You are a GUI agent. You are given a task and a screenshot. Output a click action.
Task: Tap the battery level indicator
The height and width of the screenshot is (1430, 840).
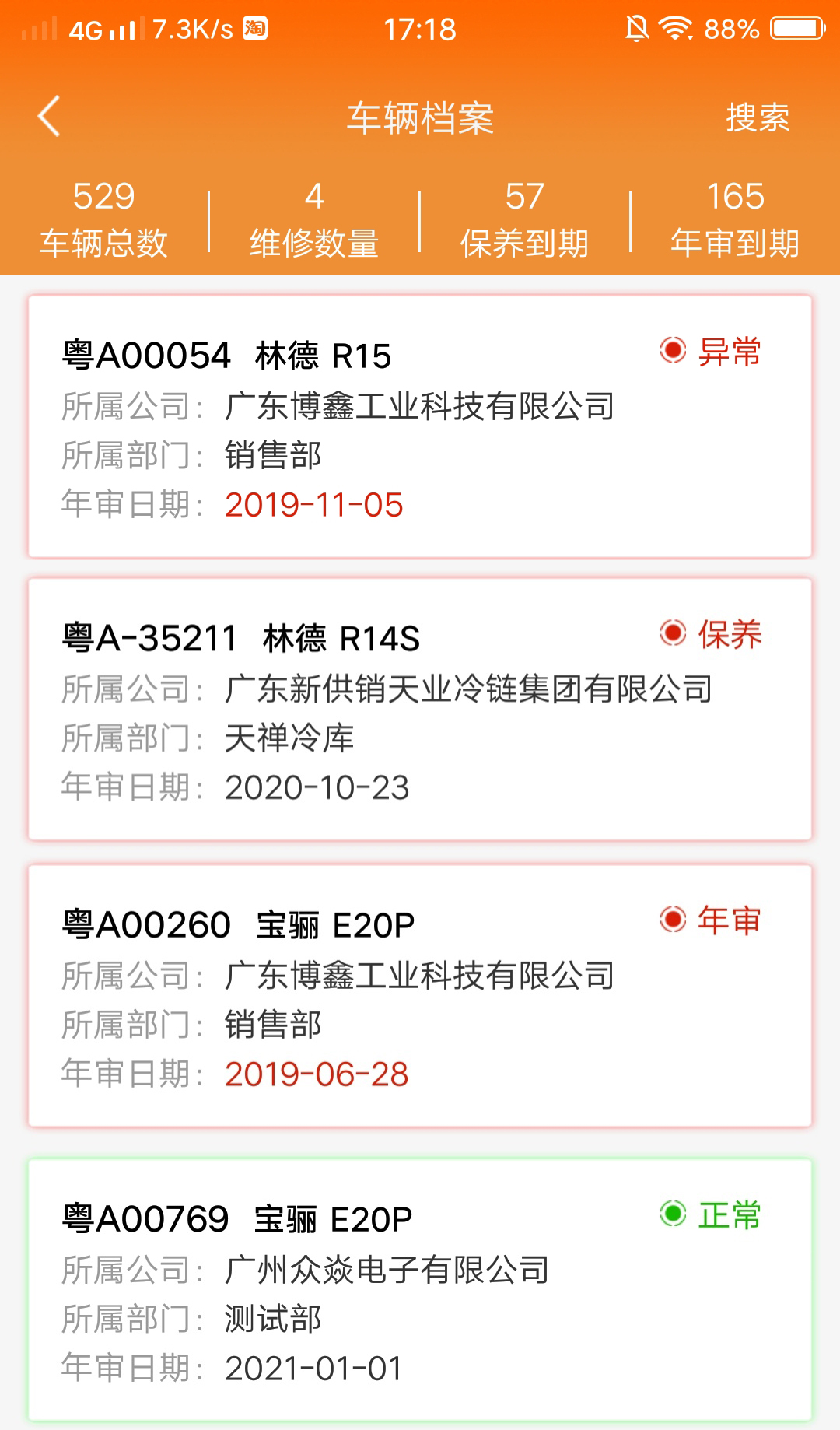coord(795,29)
